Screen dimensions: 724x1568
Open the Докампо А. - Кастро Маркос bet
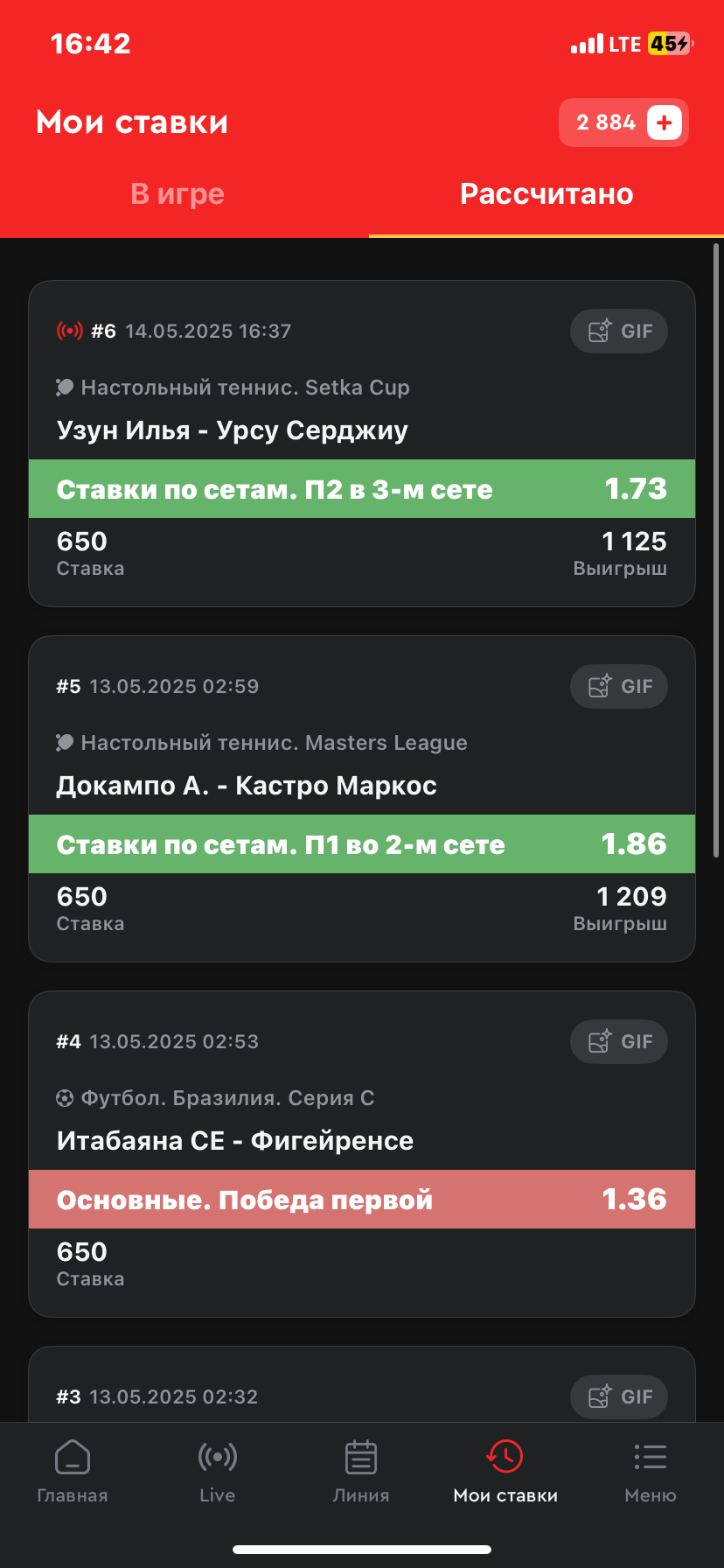[247, 786]
